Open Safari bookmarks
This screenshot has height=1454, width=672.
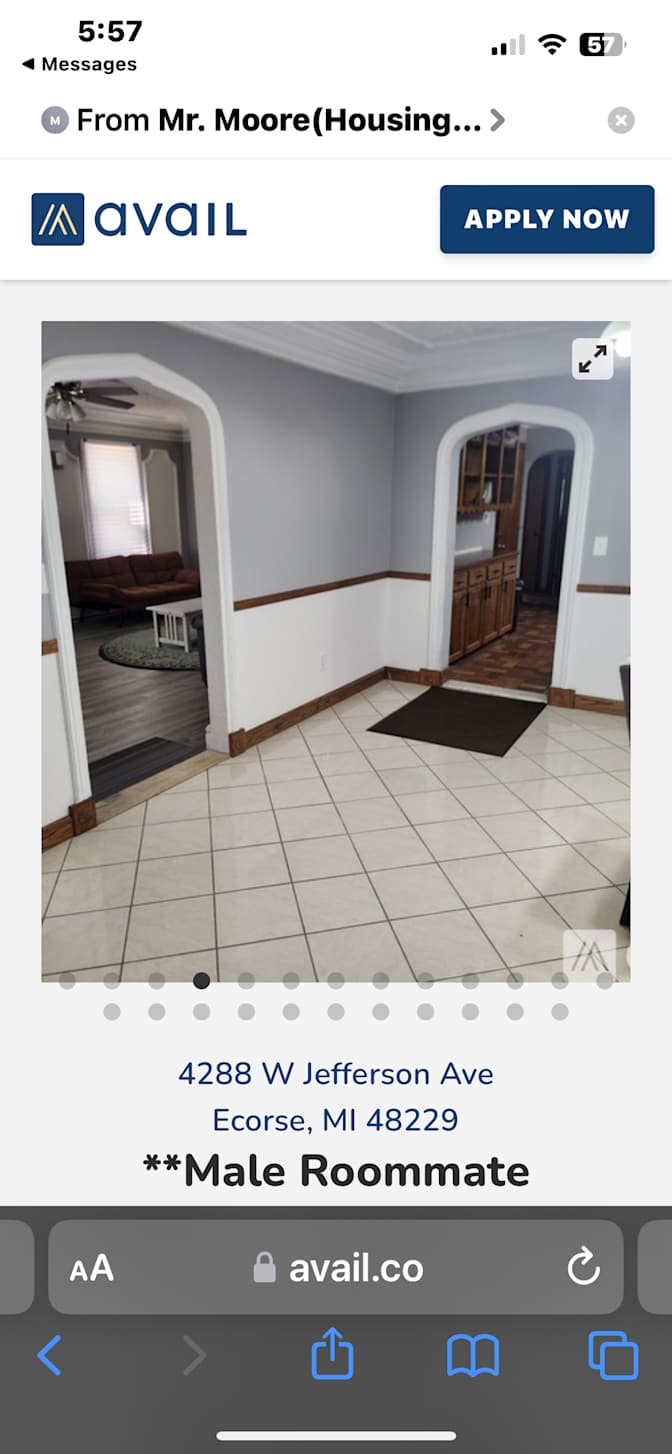473,1357
